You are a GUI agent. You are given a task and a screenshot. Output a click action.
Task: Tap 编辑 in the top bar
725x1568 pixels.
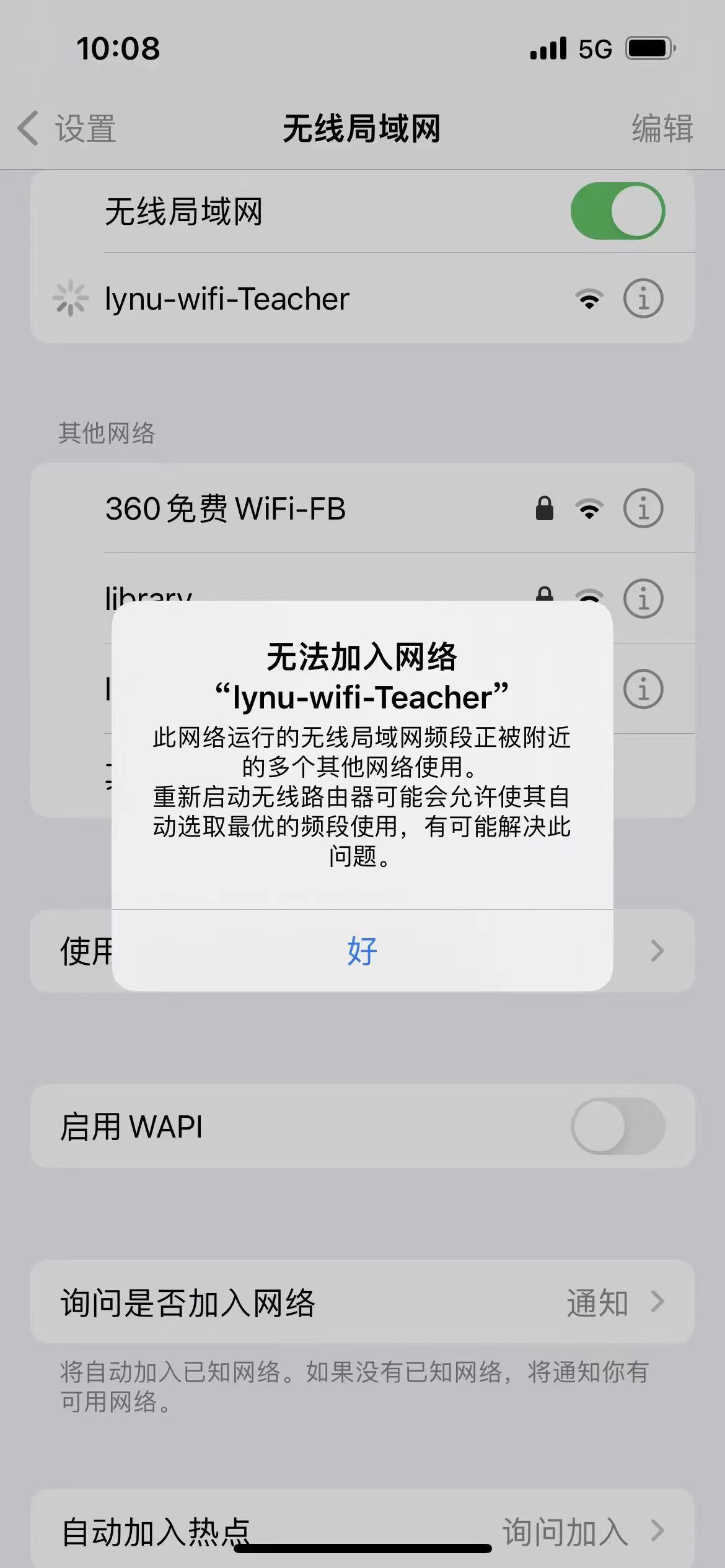[x=662, y=129]
